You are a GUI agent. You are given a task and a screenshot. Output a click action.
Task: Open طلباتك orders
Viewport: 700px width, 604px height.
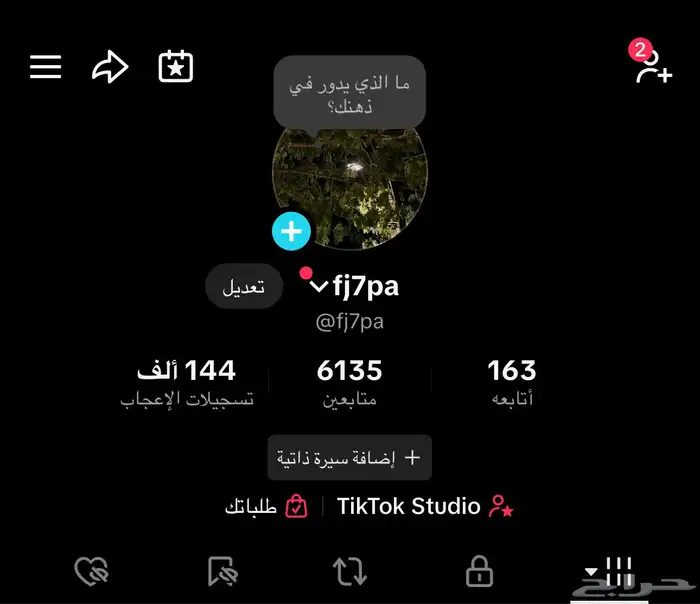[x=266, y=507]
